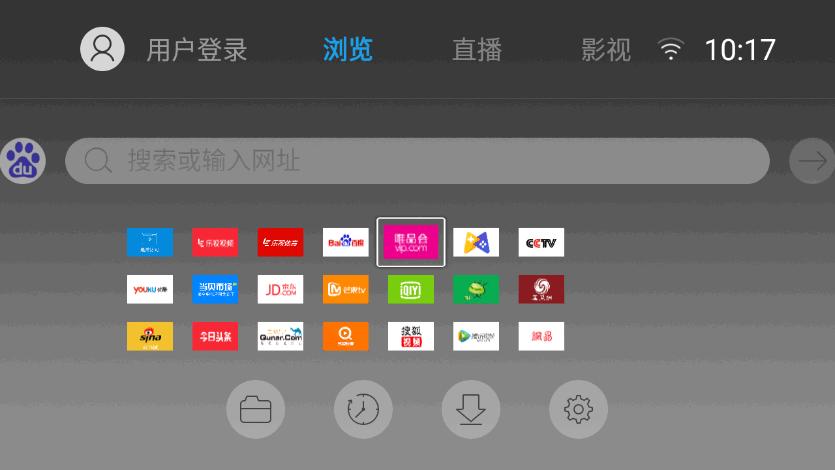Open the Youku tile
Viewport: 835px width, 470px height.
pyautogui.click(x=150, y=289)
